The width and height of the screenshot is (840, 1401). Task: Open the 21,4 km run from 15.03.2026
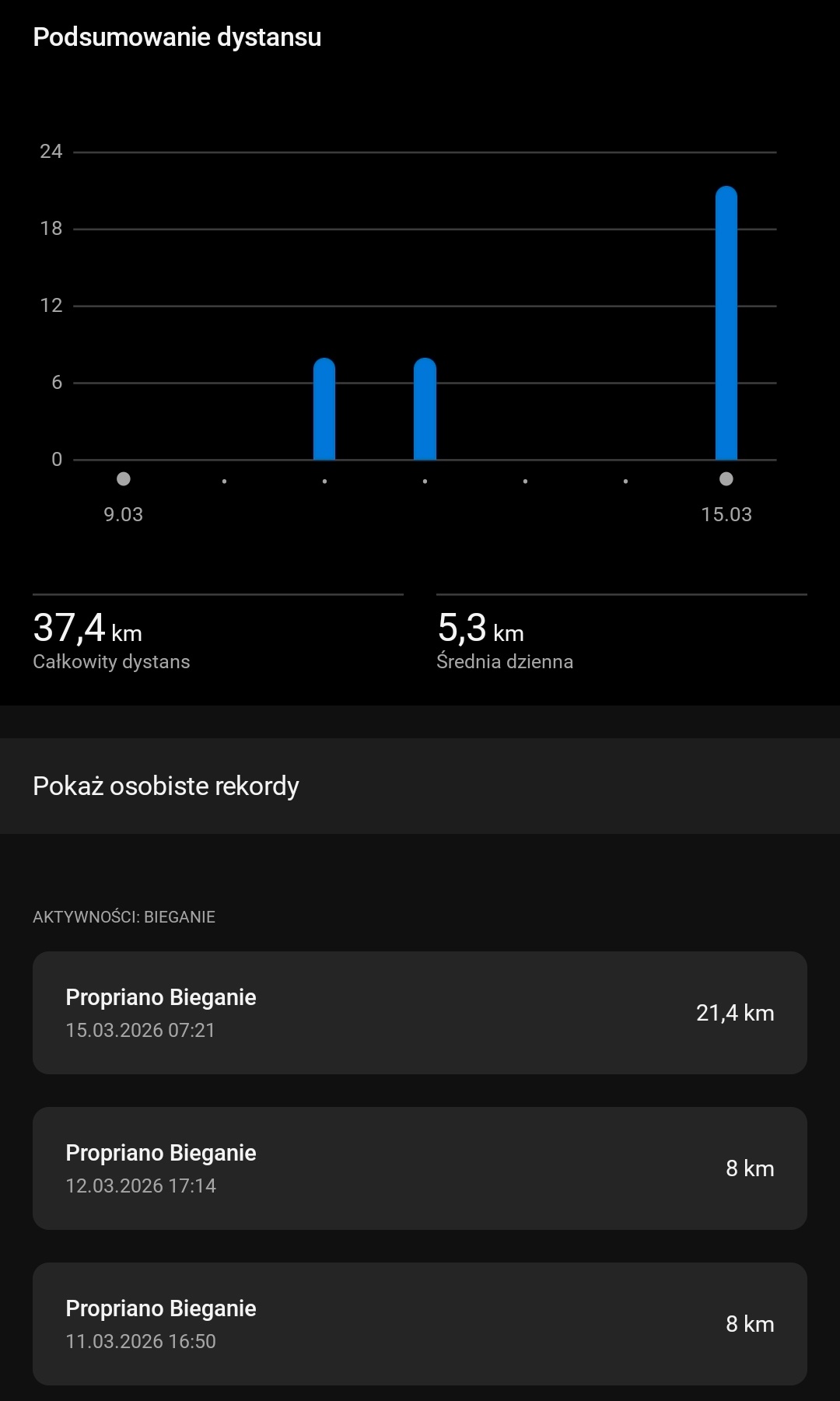click(420, 1013)
